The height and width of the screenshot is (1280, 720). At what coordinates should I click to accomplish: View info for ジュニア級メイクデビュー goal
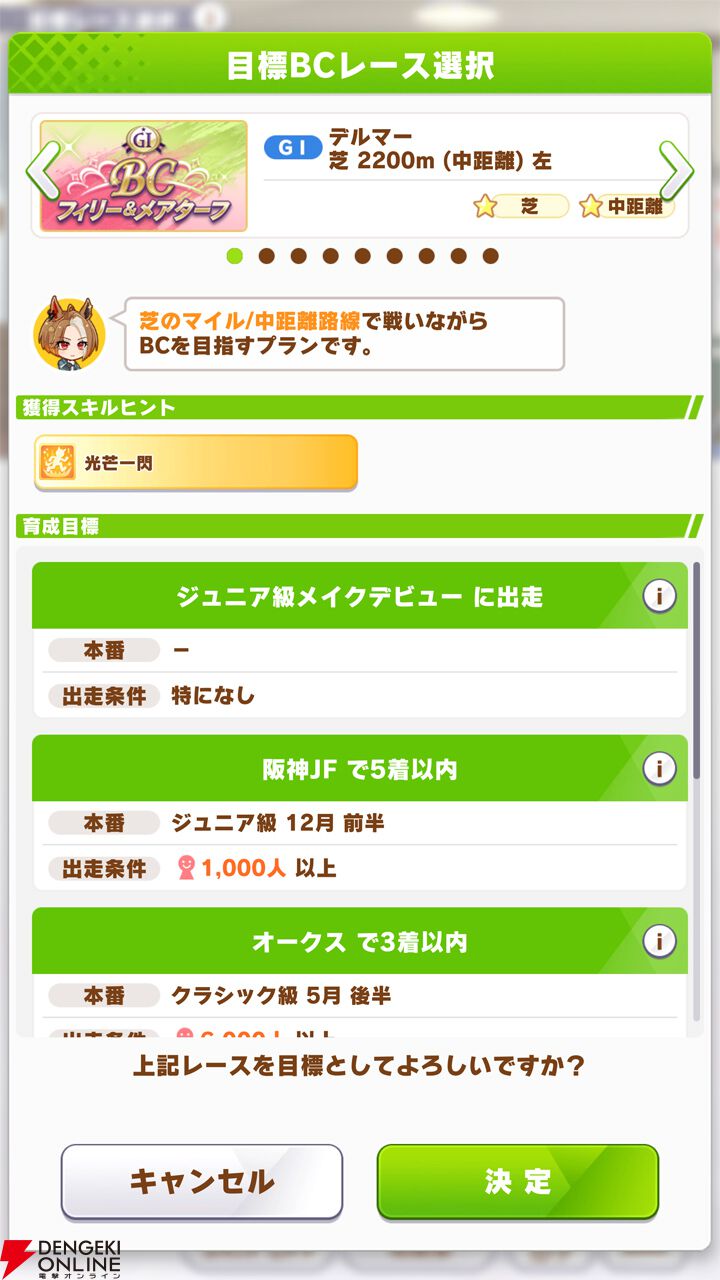coord(659,597)
